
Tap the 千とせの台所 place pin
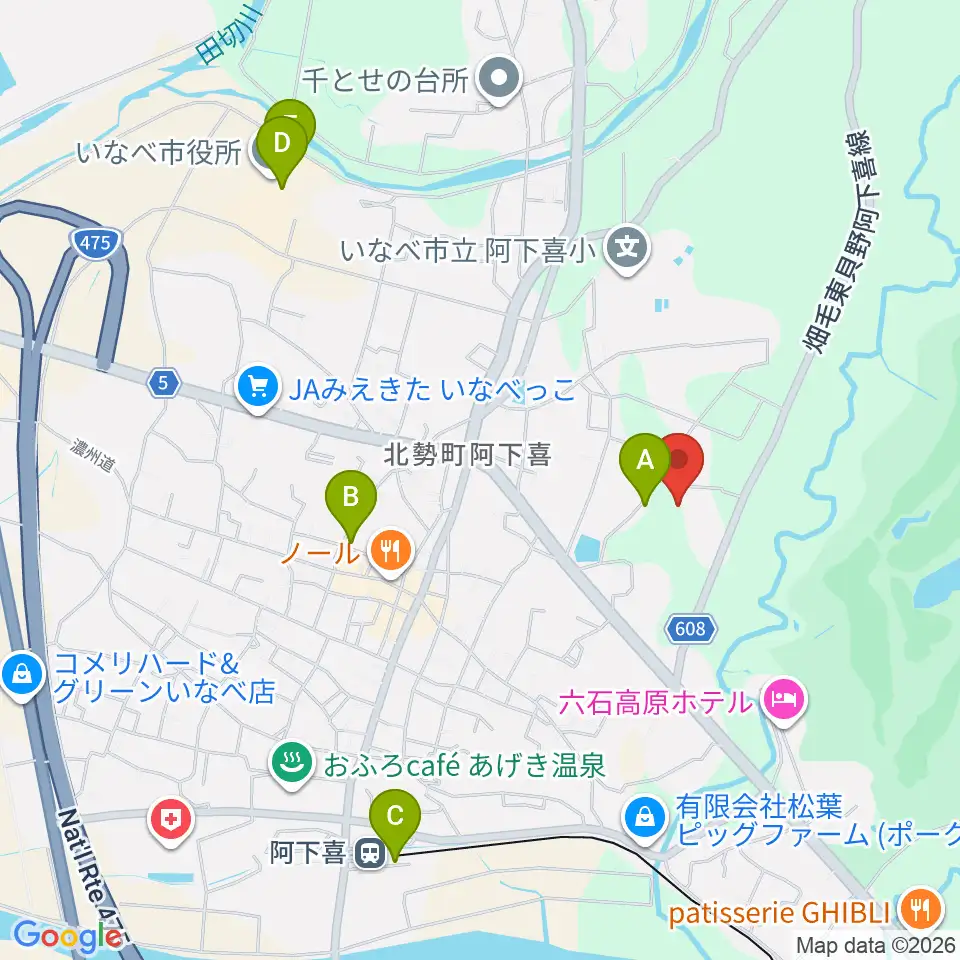(499, 80)
